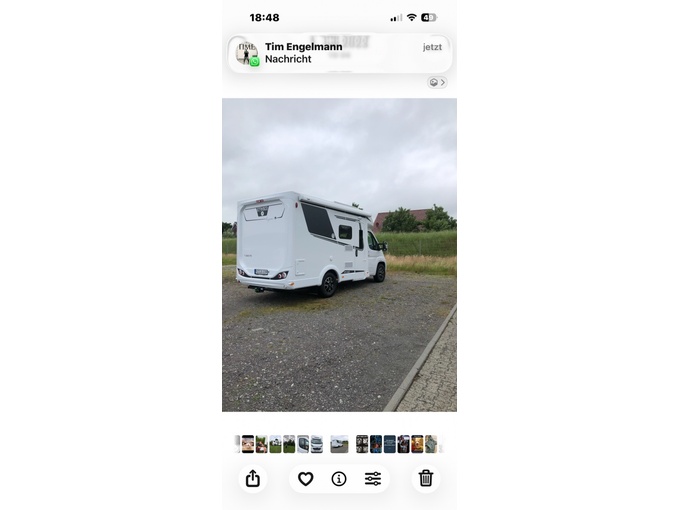The width and height of the screenshot is (680, 510).
Task: Open the WhatsApp notification from Tim Engelmann
Action: pos(339,53)
